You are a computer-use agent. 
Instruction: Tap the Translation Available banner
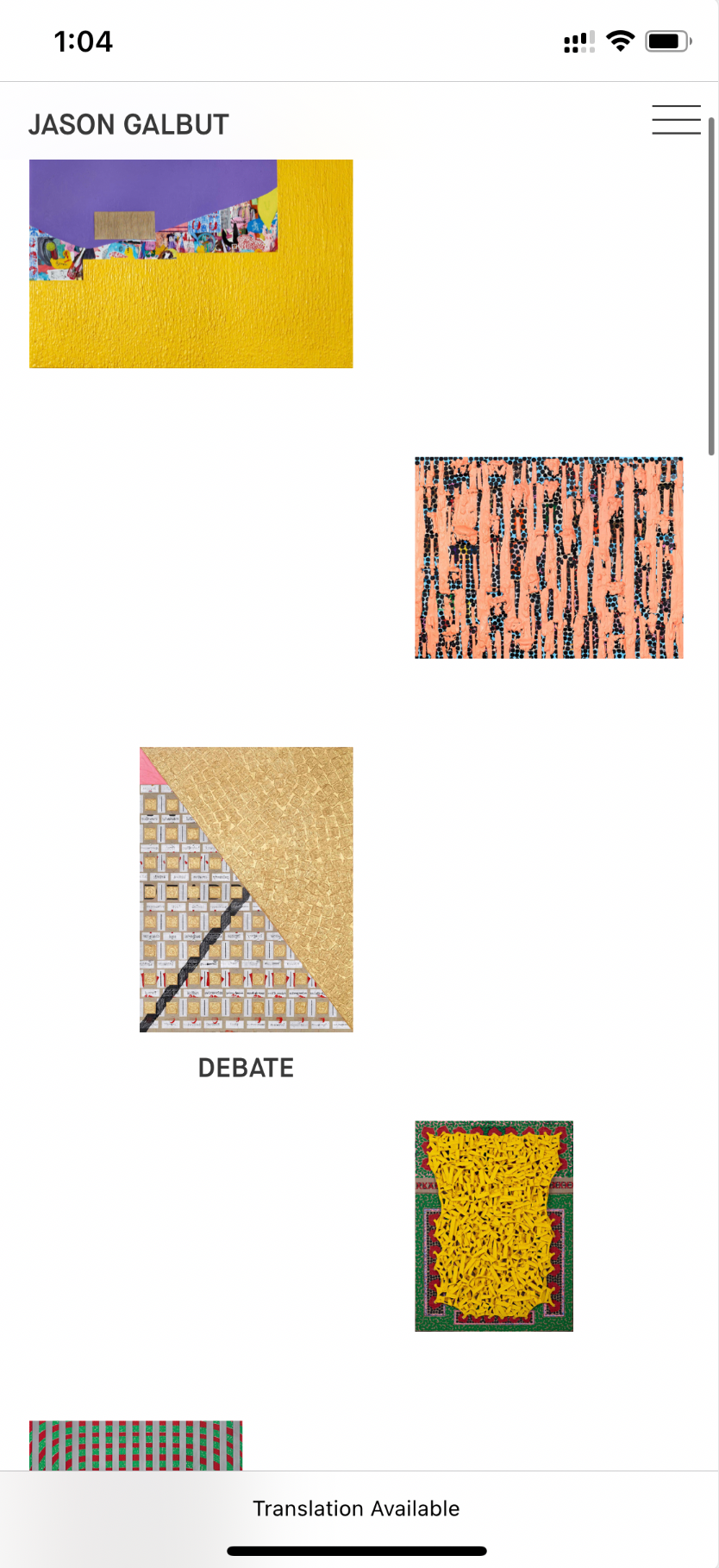[356, 1508]
